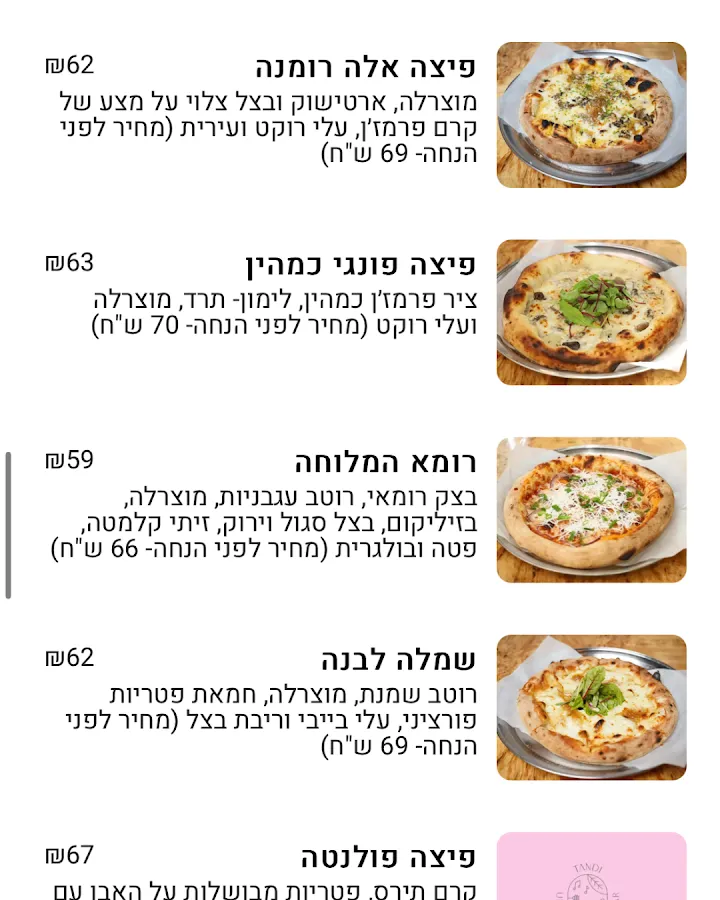Open the פיצה פולנטה item
The image size is (720, 900).
pyautogui.click(x=388, y=858)
